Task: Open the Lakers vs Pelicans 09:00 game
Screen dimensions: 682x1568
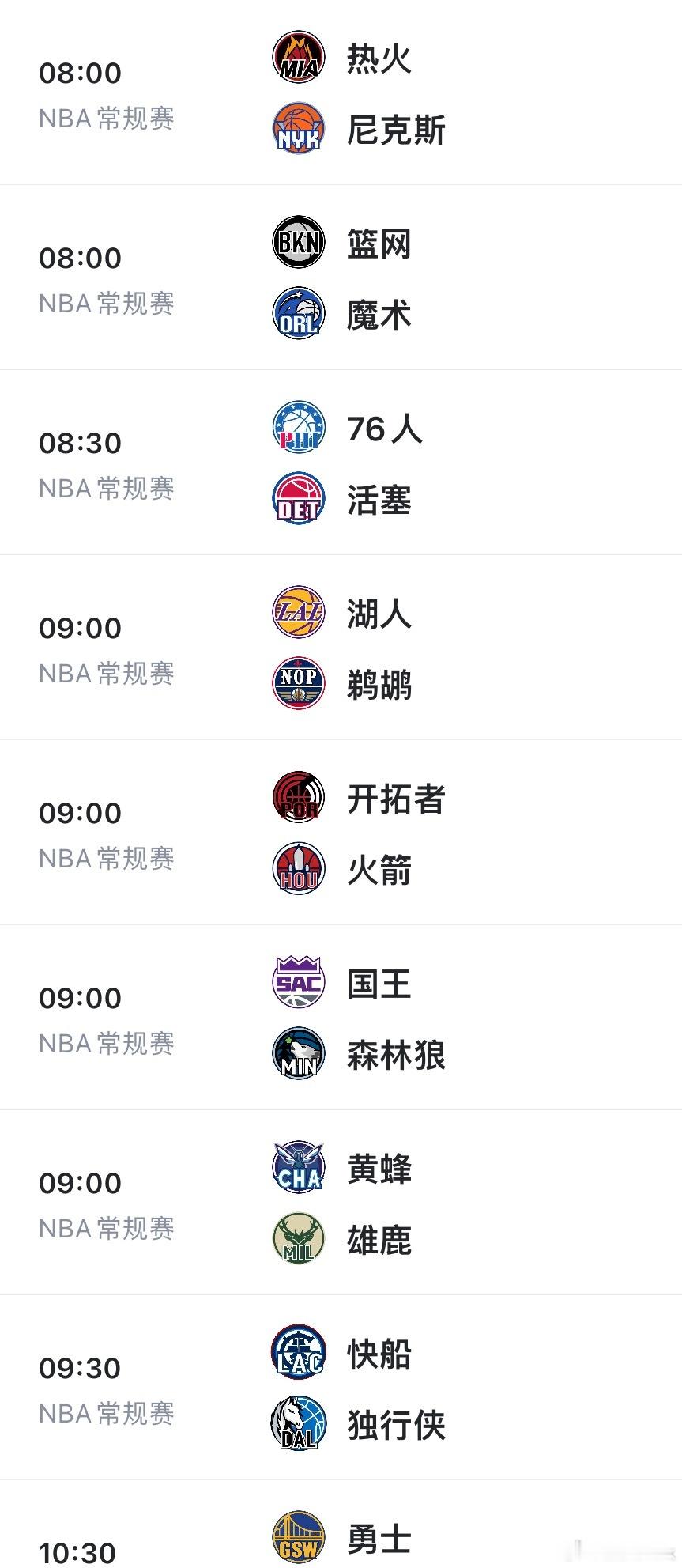Action: (341, 648)
